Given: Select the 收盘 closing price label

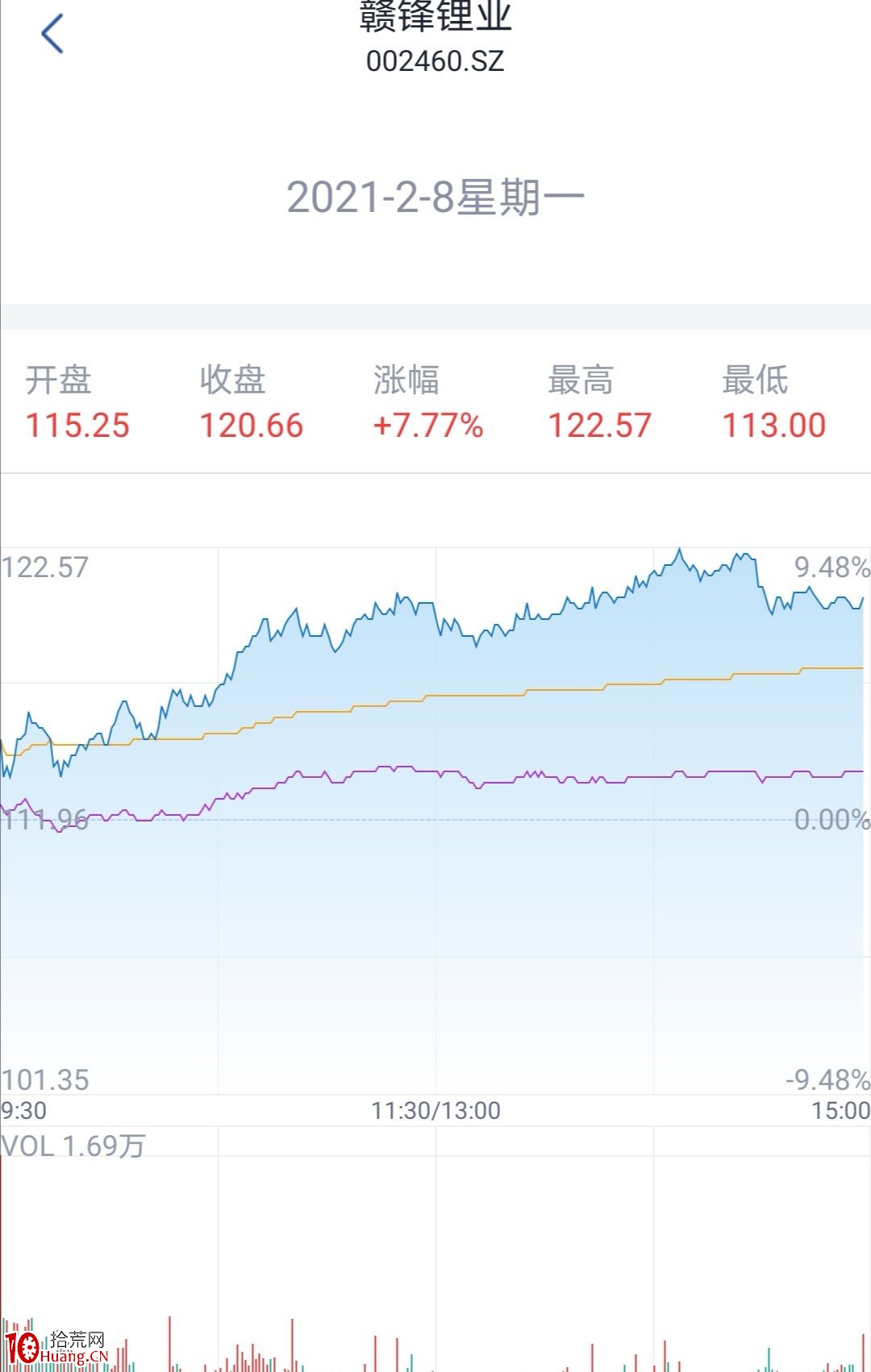Looking at the screenshot, I should pos(232,382).
